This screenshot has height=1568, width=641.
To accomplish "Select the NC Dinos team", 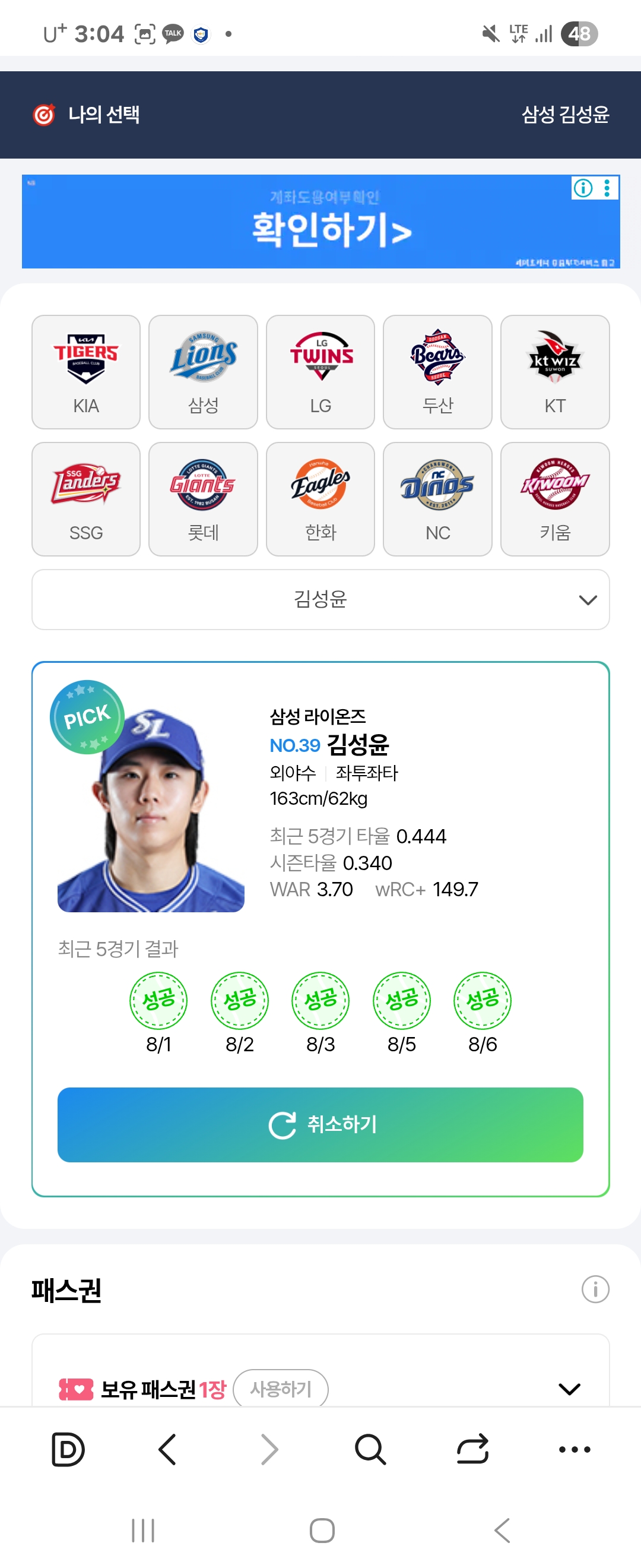I will click(437, 499).
